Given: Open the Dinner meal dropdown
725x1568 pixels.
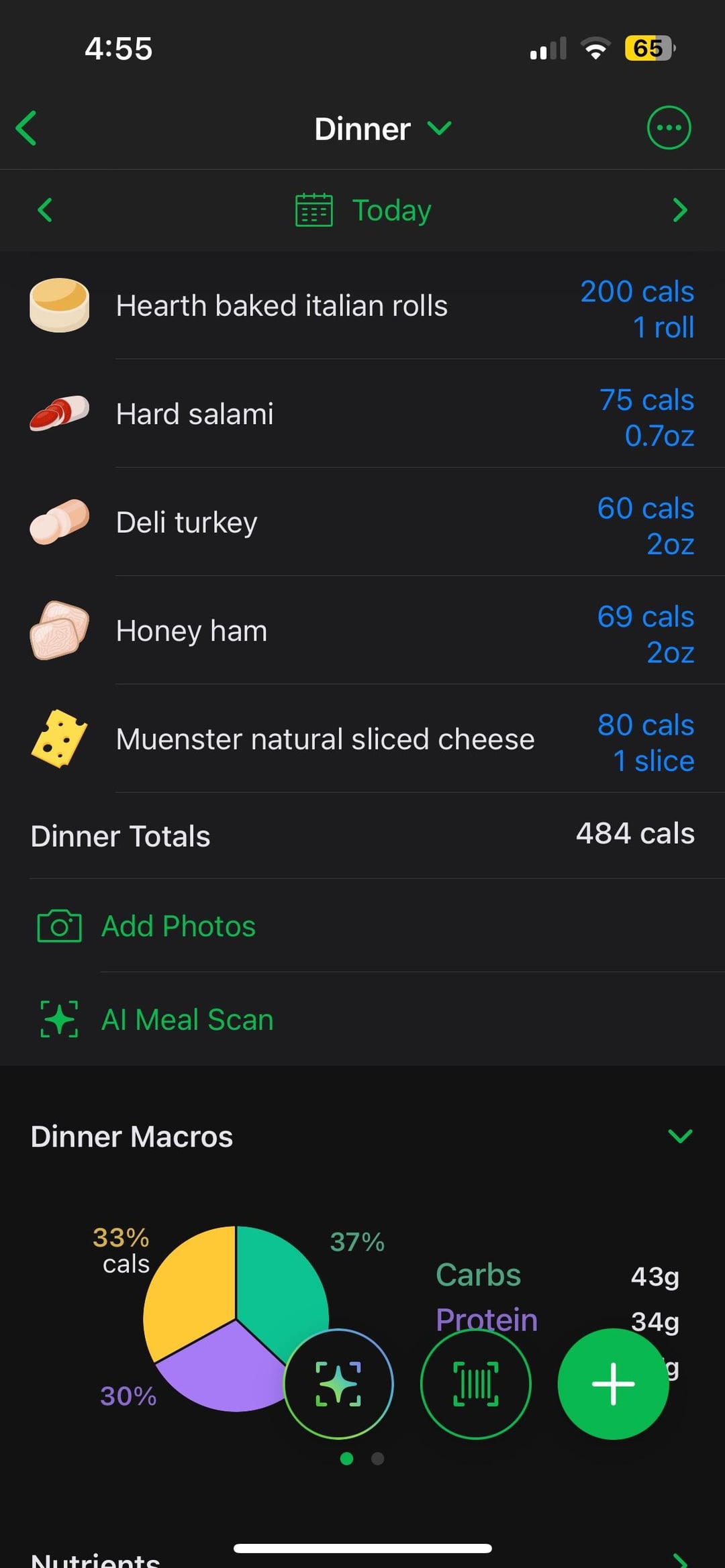Looking at the screenshot, I should click(x=383, y=129).
